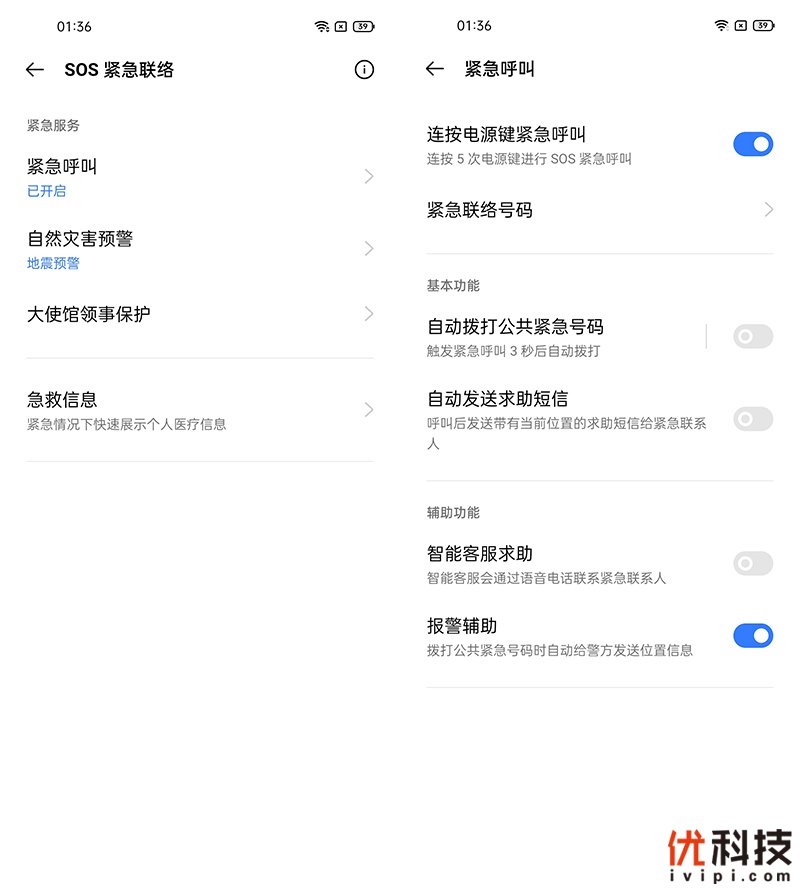Open the info icon beside SOS 紧急联络

pos(364,70)
